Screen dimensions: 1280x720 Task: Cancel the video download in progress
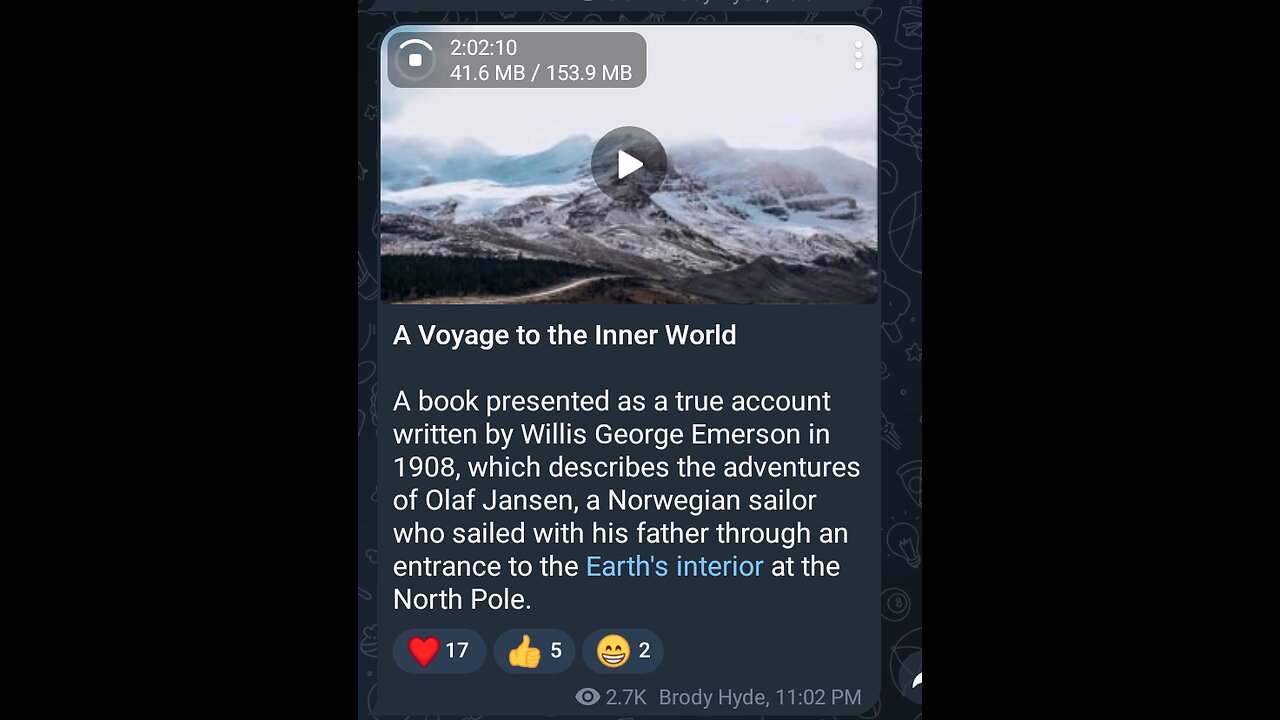point(415,60)
